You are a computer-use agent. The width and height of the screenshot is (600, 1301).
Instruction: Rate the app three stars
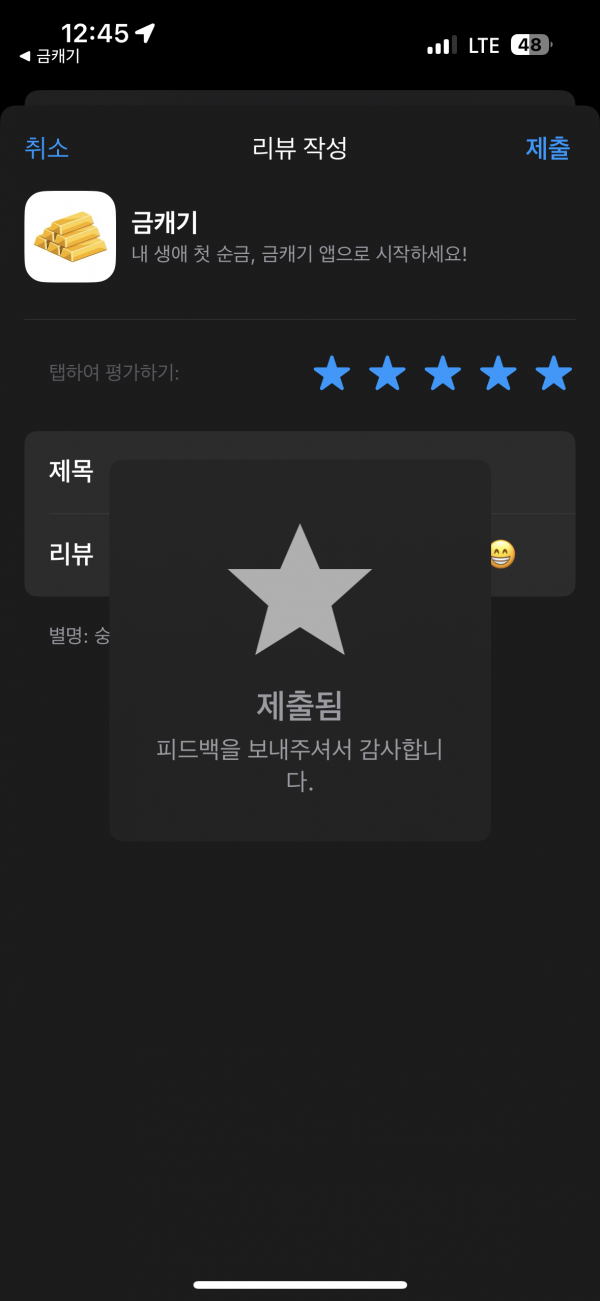(443, 374)
